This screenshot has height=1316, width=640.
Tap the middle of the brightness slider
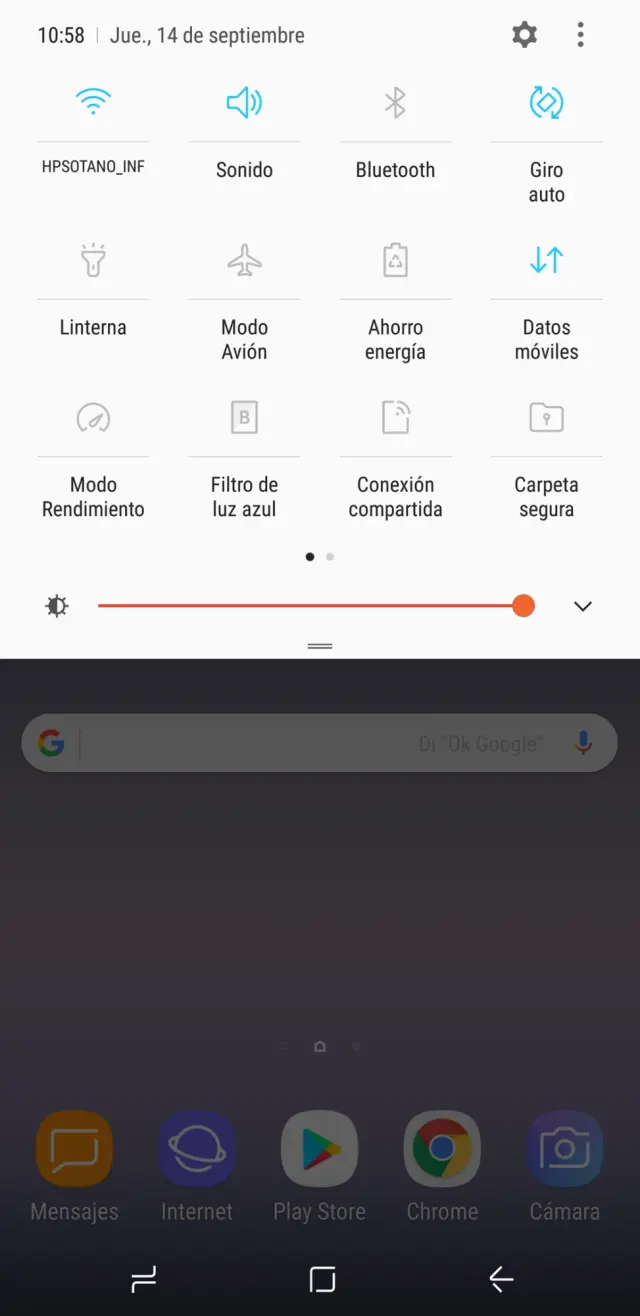[x=311, y=606]
